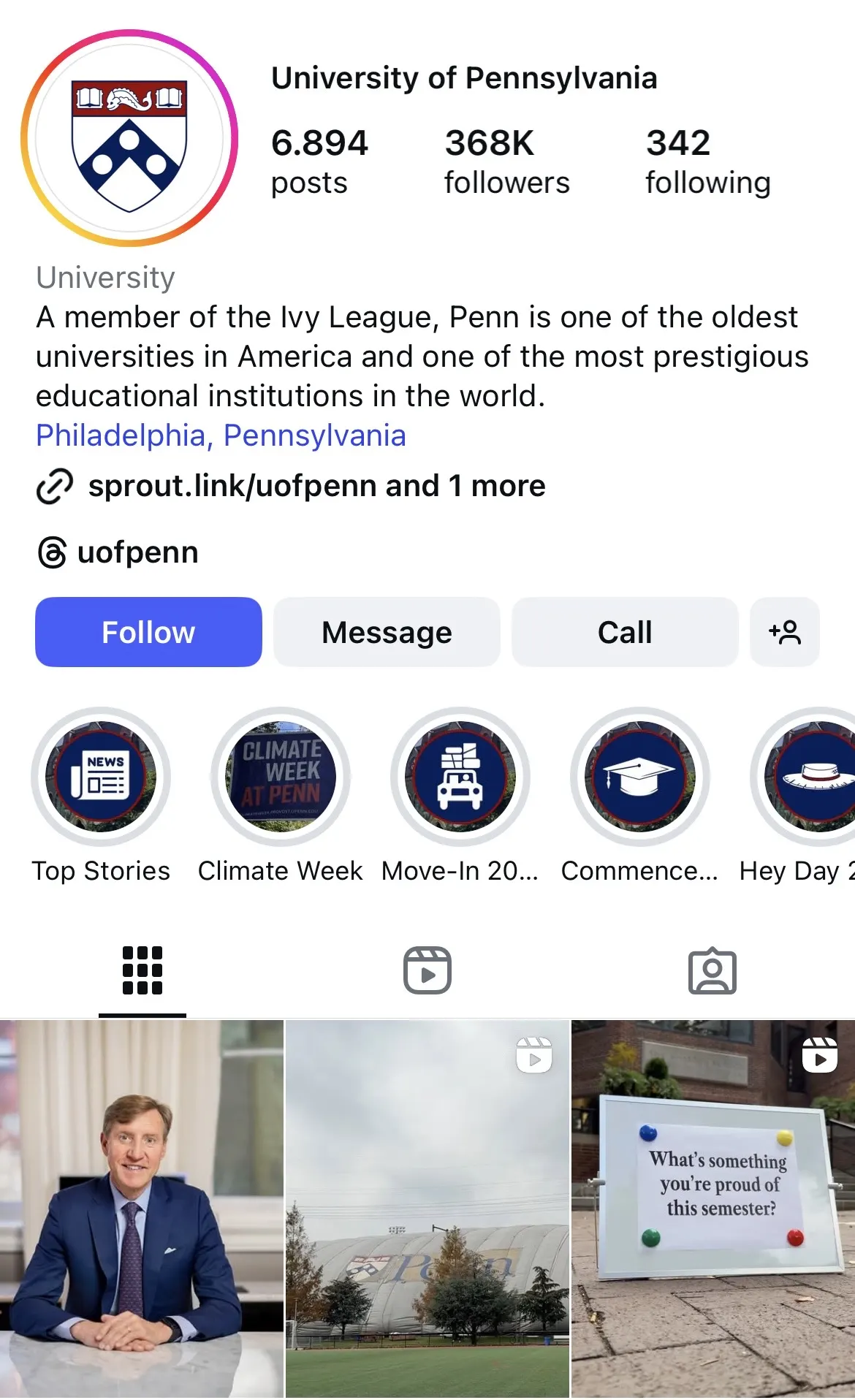The width and height of the screenshot is (855, 1400).
Task: Open the Philadelphia, Pennsylvania location link
Action: pyautogui.click(x=221, y=435)
